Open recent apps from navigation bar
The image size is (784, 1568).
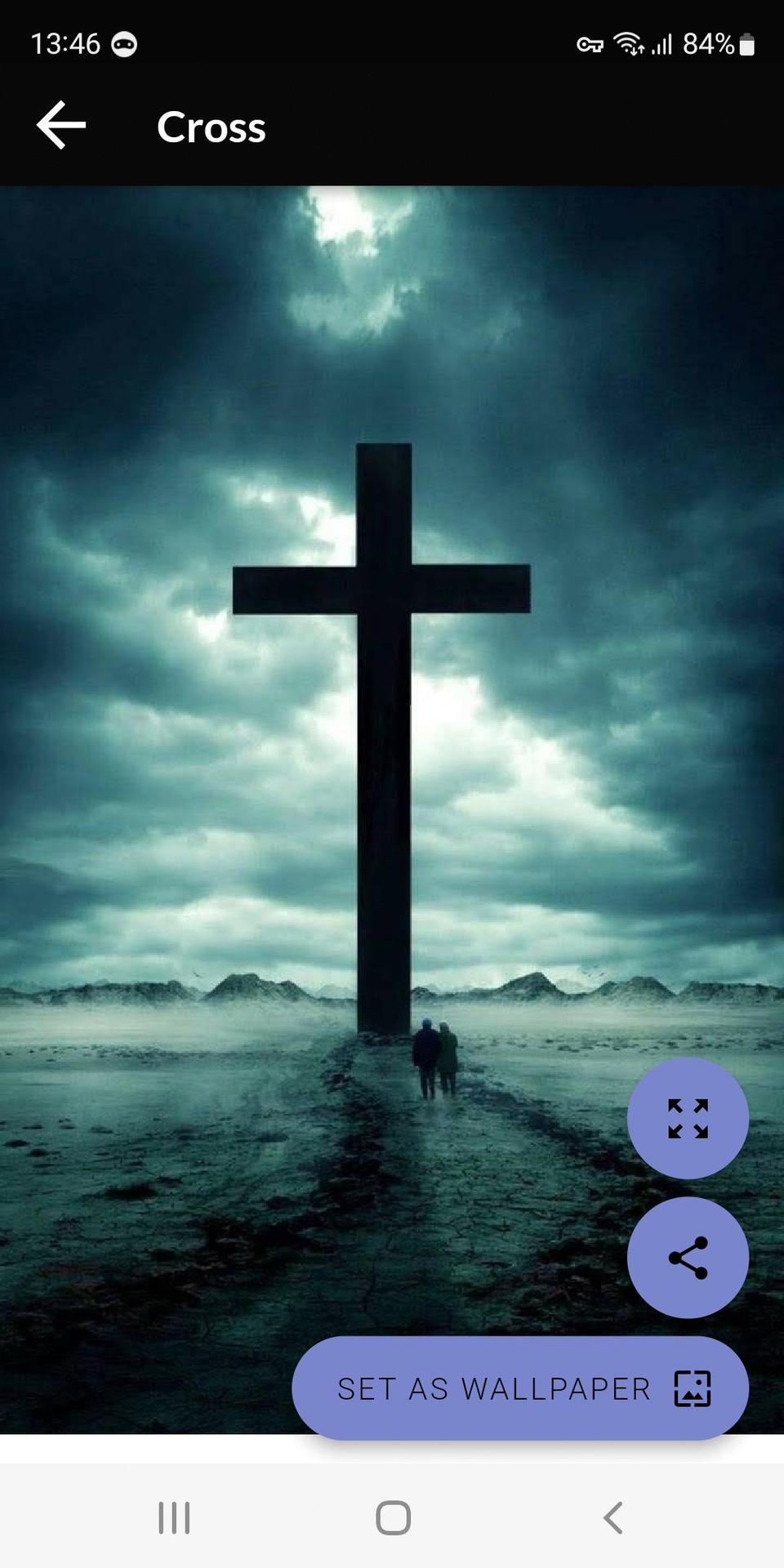(x=174, y=1518)
